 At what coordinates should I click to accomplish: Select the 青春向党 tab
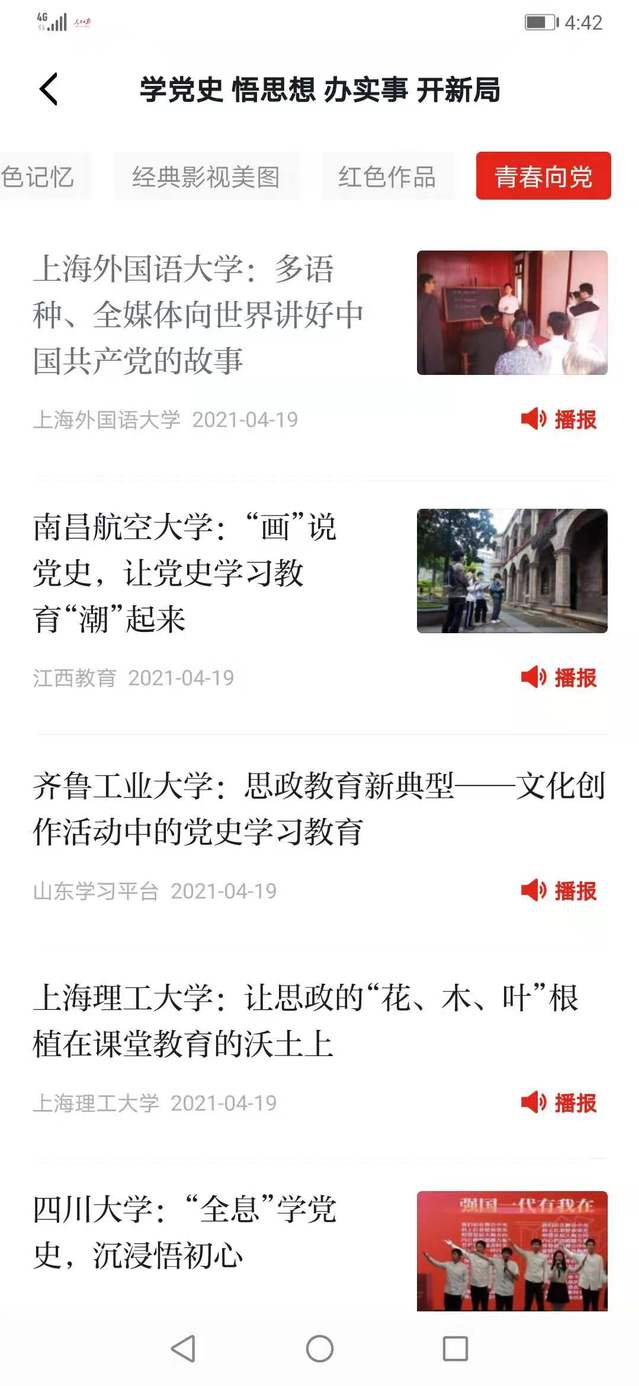pos(543,177)
